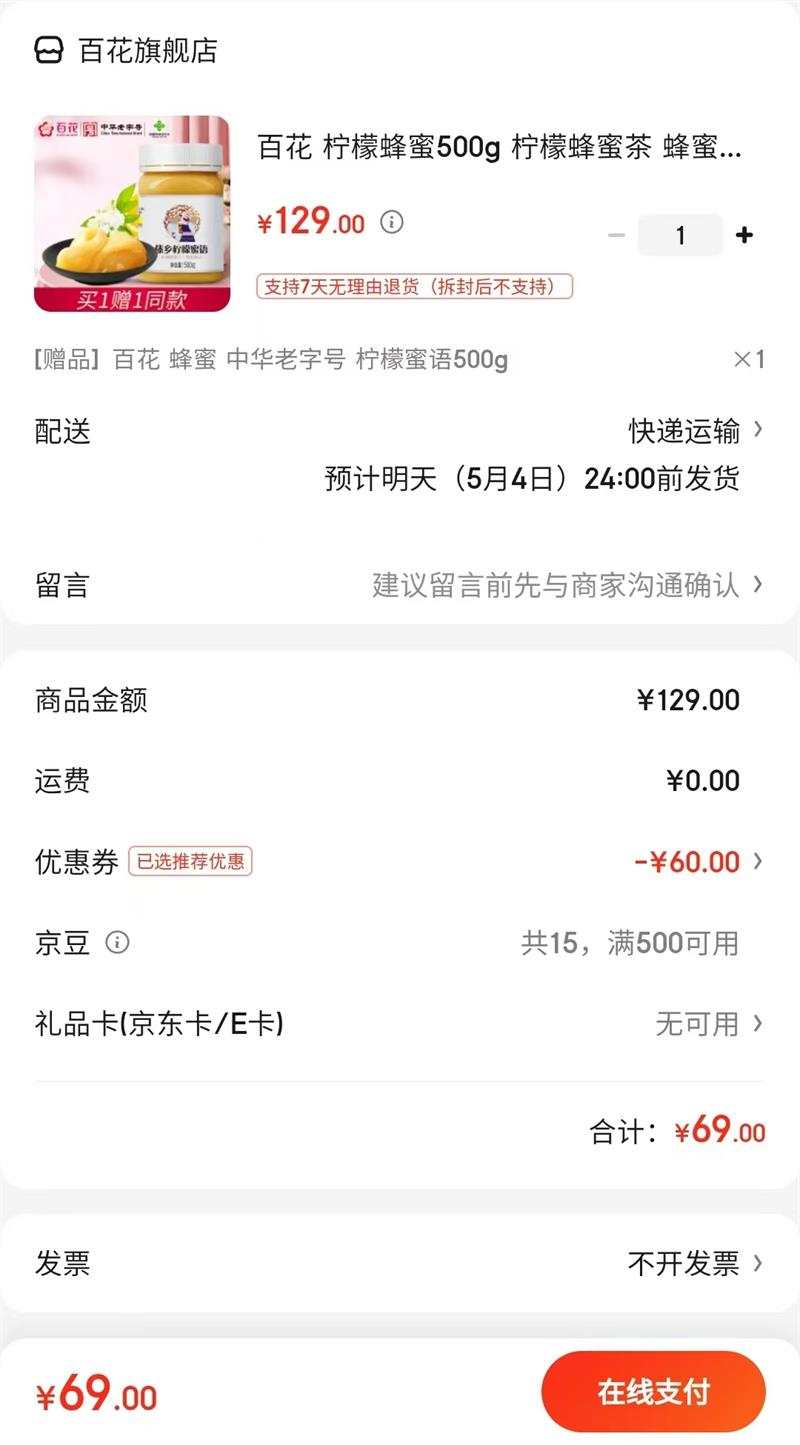Tap 在线支付 to pay online
This screenshot has width=800, height=1445.
653,1391
